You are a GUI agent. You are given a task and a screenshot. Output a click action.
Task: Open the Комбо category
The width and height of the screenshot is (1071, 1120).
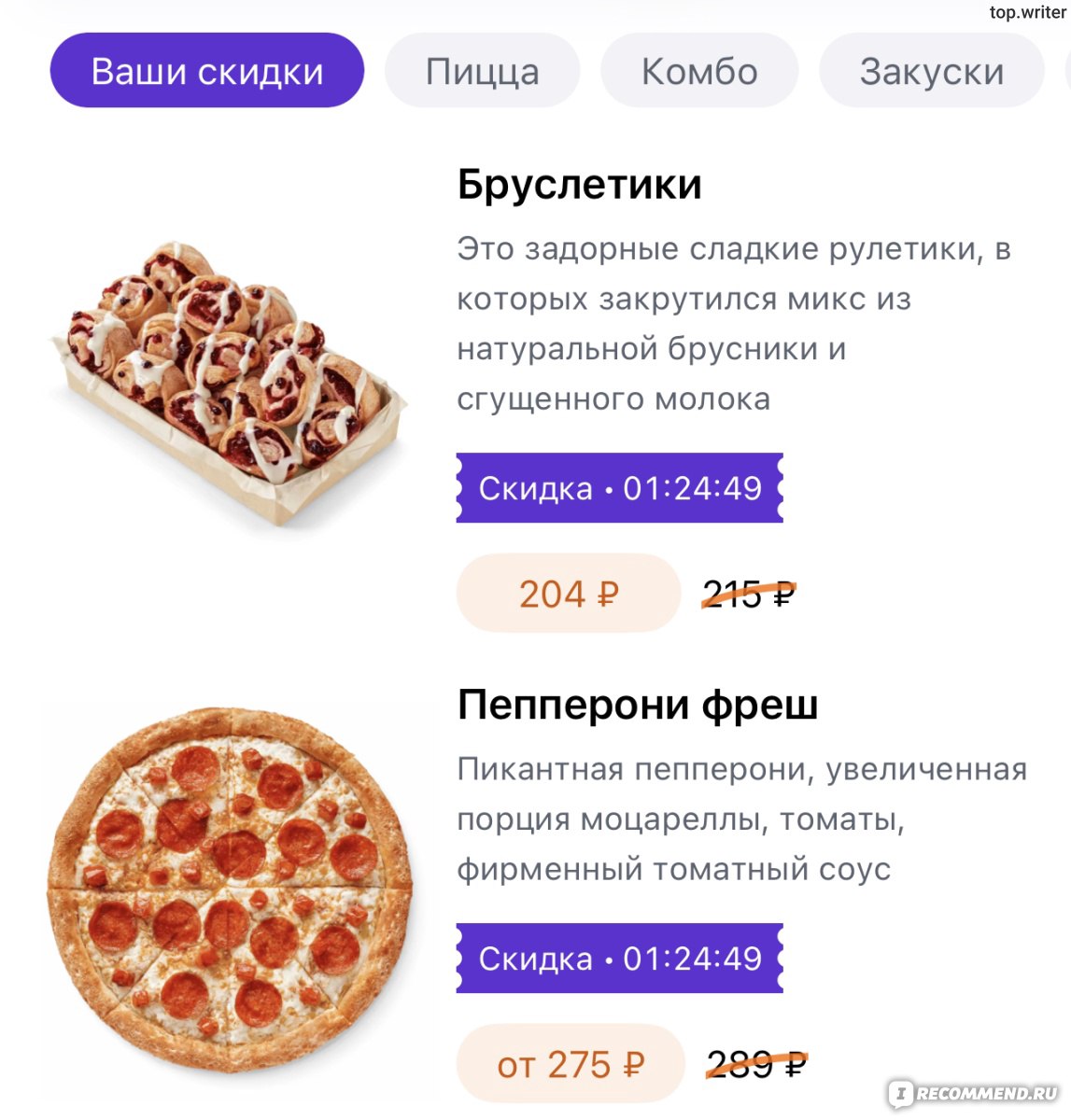(699, 72)
